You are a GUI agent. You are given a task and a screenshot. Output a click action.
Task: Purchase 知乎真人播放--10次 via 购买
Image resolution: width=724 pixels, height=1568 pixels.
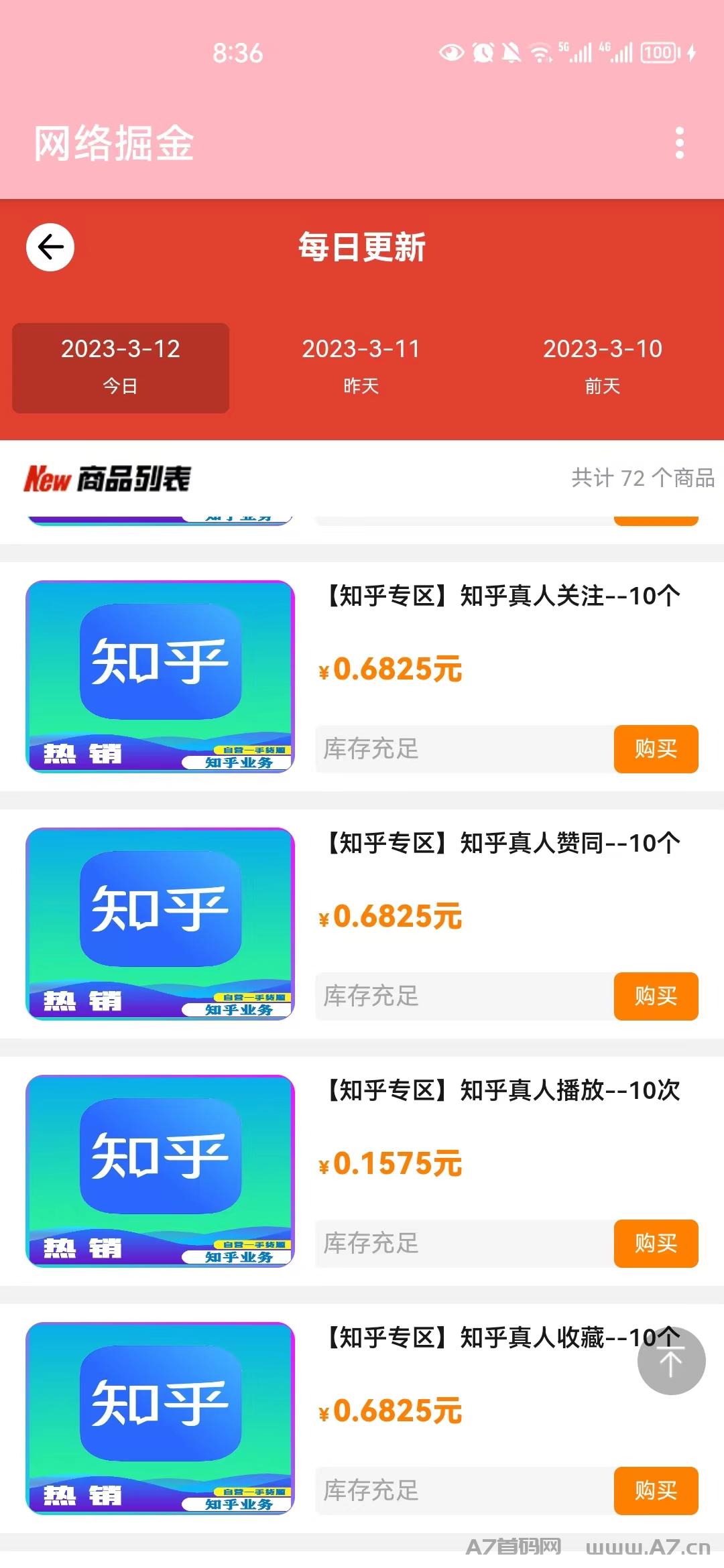tap(656, 1243)
